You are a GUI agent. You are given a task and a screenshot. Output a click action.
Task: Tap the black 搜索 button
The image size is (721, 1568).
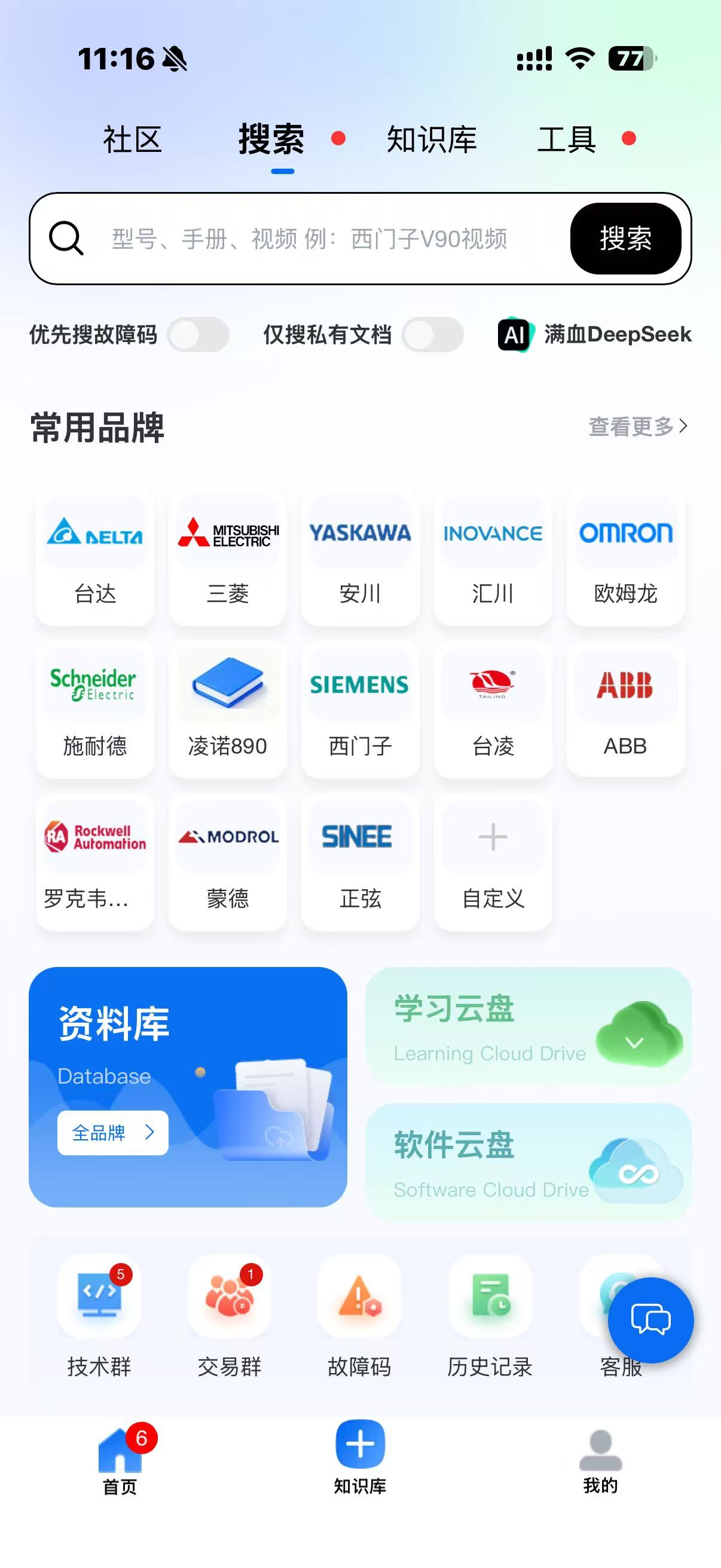pos(625,239)
